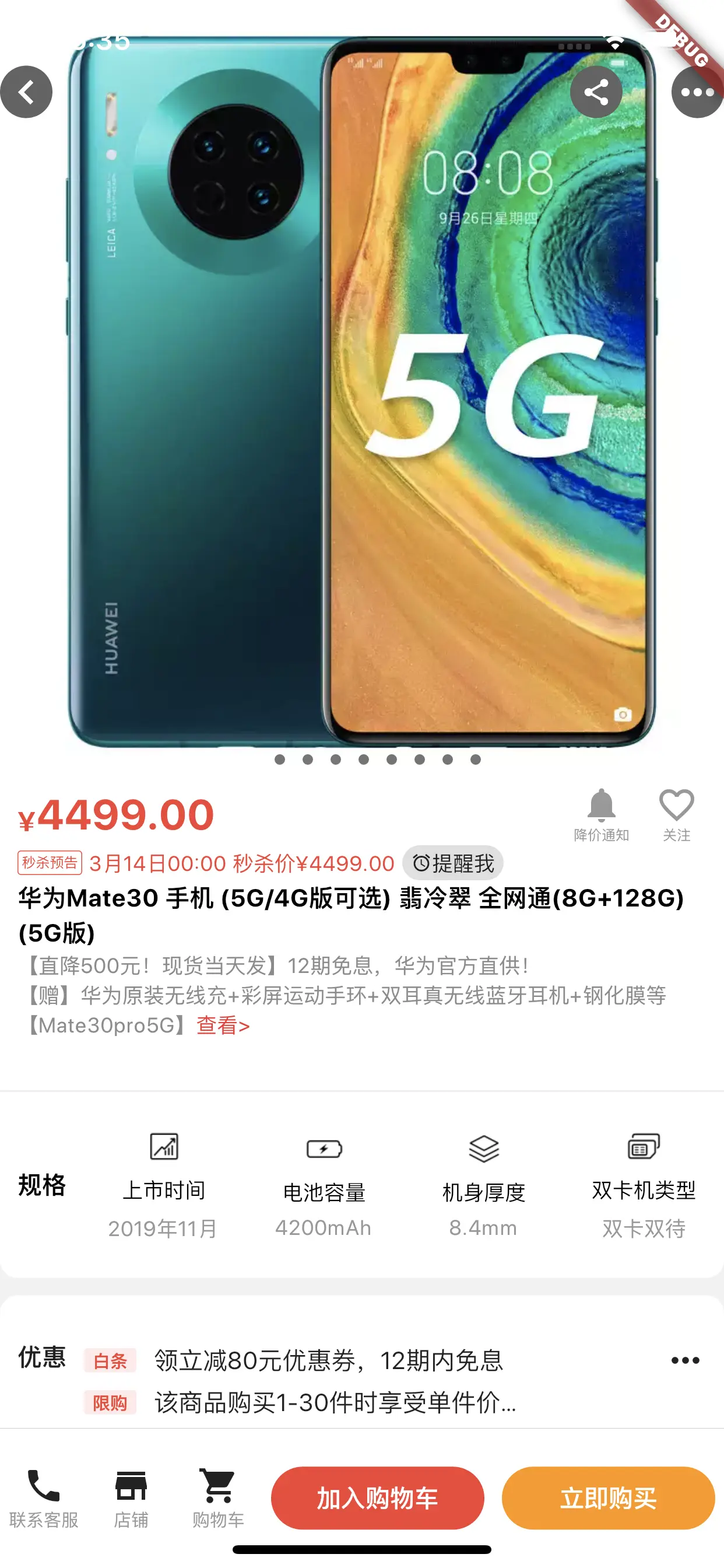Add the phone with 加入购物车
The height and width of the screenshot is (1568, 724).
point(377,1498)
